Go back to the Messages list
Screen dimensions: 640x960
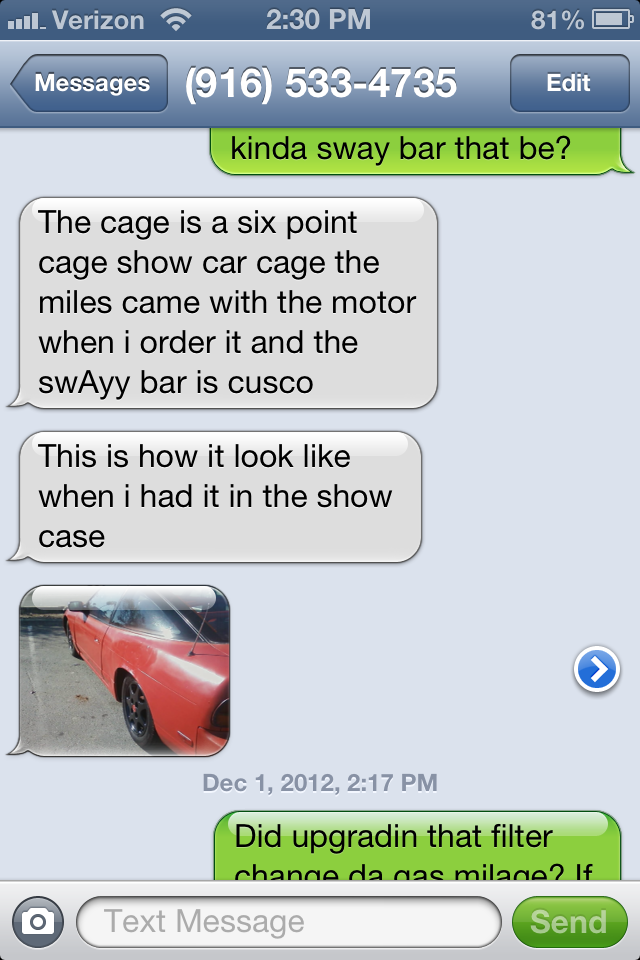[x=90, y=84]
